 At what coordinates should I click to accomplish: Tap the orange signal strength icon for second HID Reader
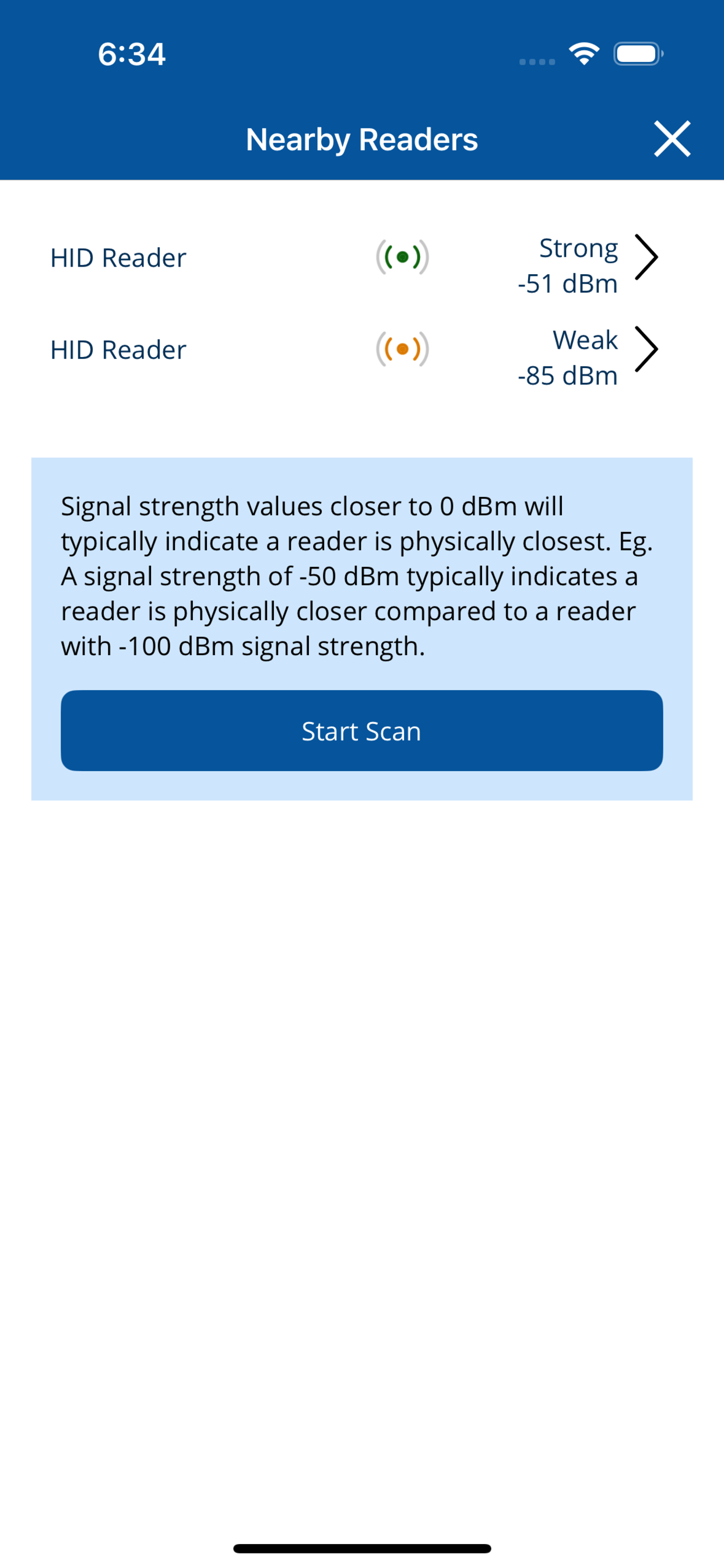coord(401,349)
